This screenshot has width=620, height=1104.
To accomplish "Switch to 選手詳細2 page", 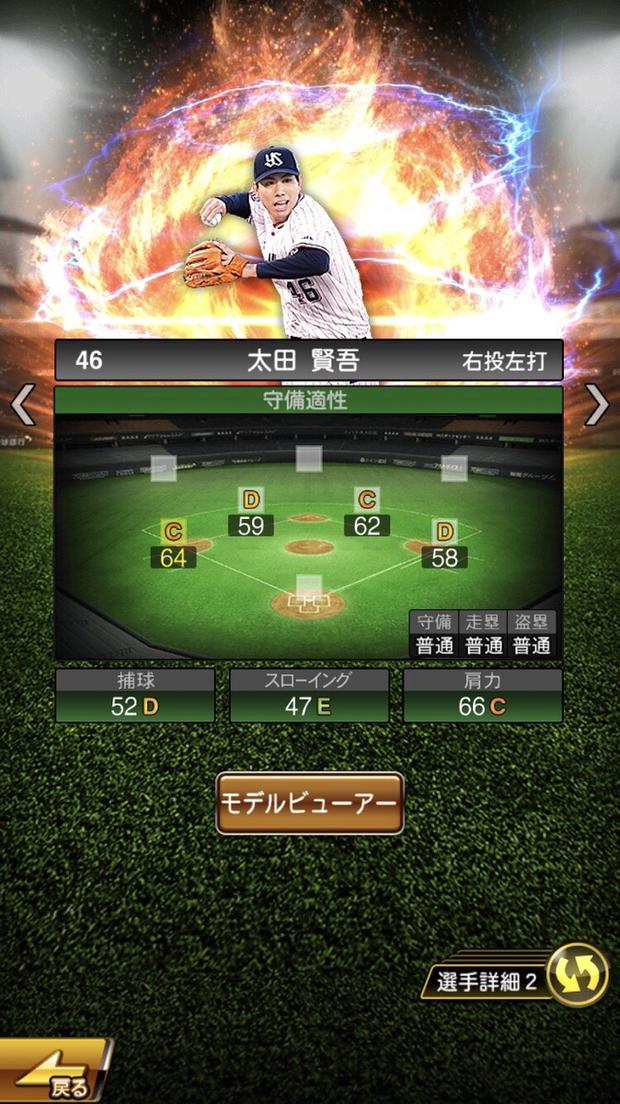I will (x=520, y=978).
